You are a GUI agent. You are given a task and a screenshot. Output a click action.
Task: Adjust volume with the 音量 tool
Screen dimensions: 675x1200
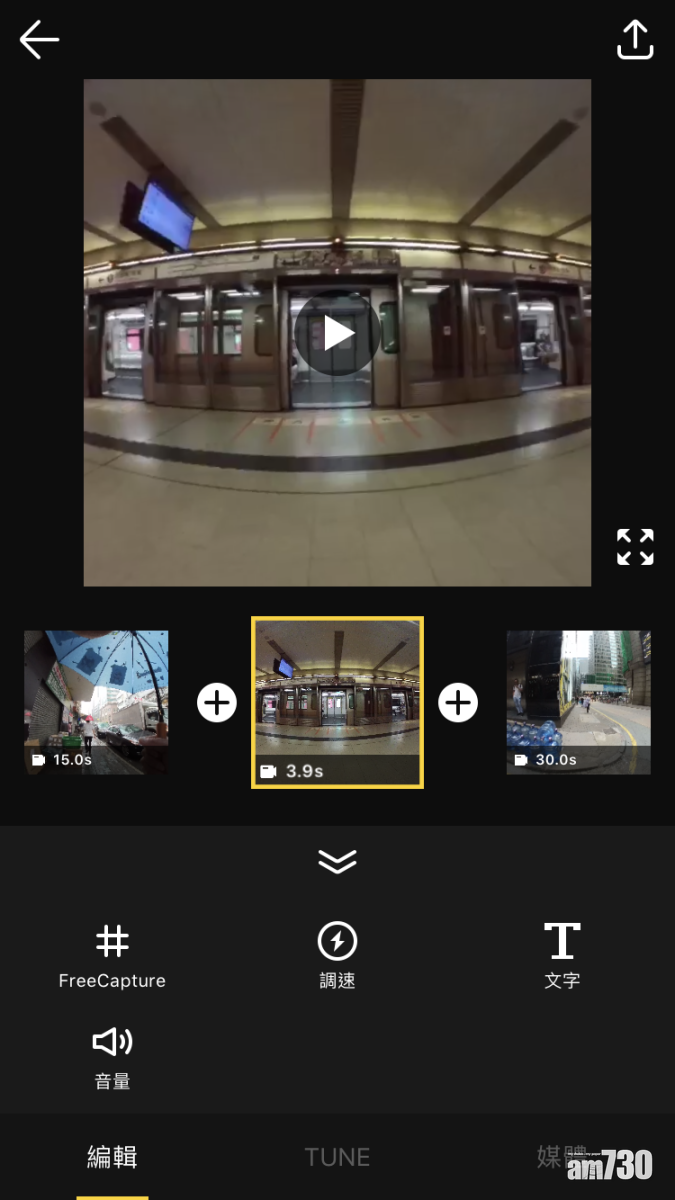[x=112, y=1056]
